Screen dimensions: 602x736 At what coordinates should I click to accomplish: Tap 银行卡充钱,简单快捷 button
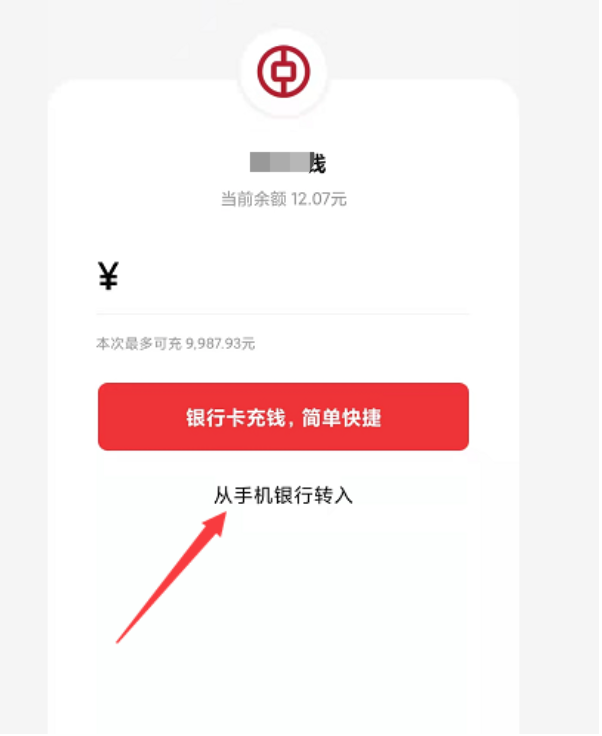283,417
